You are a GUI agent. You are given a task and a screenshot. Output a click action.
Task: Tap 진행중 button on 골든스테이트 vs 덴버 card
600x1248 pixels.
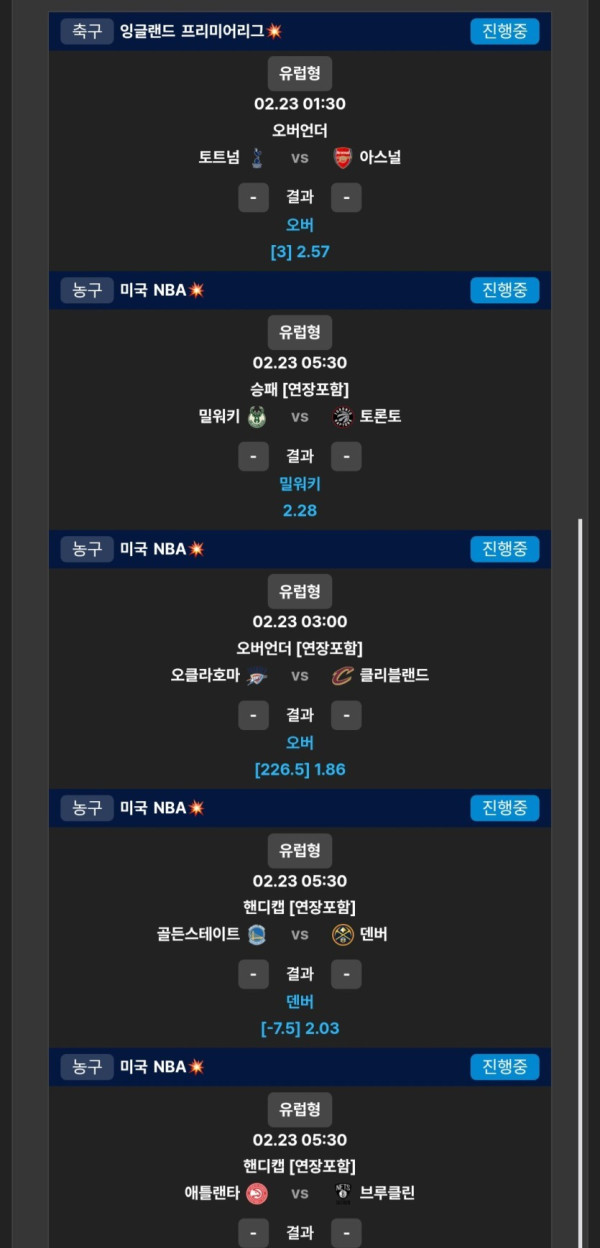point(504,808)
